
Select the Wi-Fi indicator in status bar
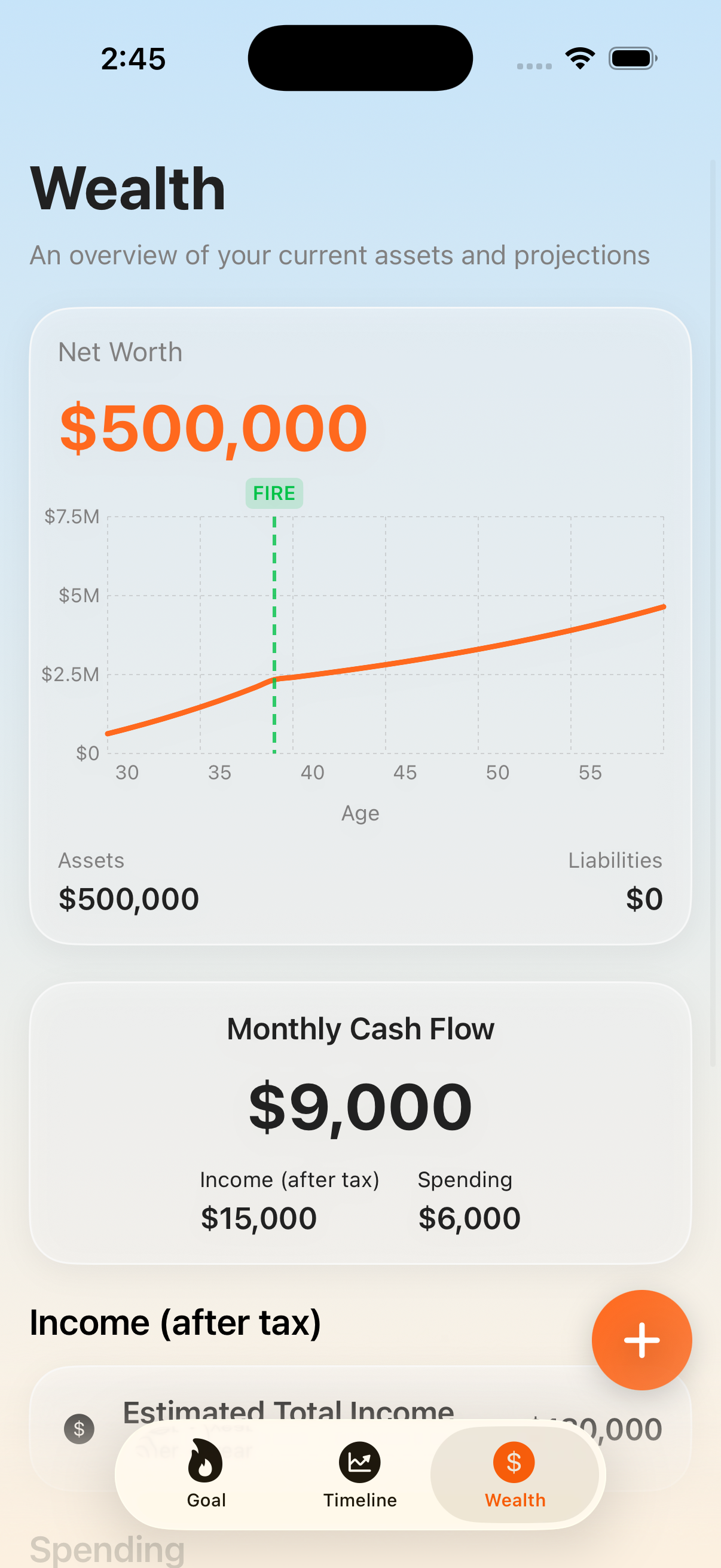click(x=579, y=57)
